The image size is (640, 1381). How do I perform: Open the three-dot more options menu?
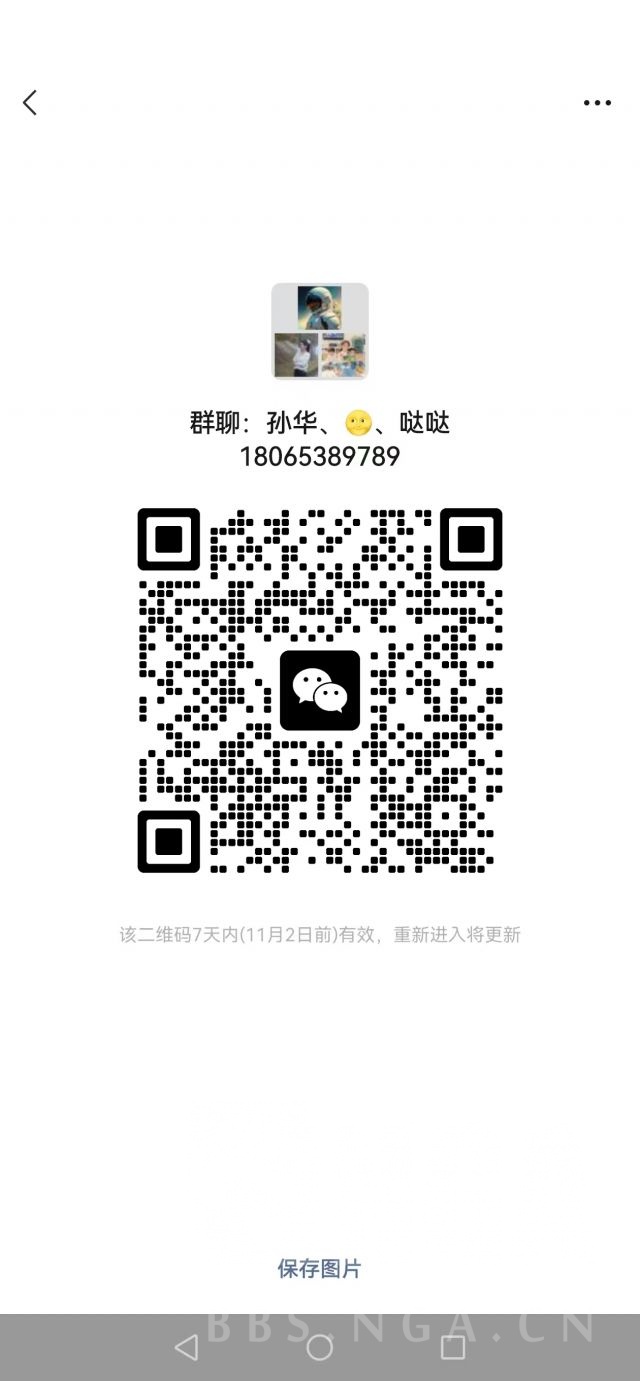pyautogui.click(x=597, y=103)
